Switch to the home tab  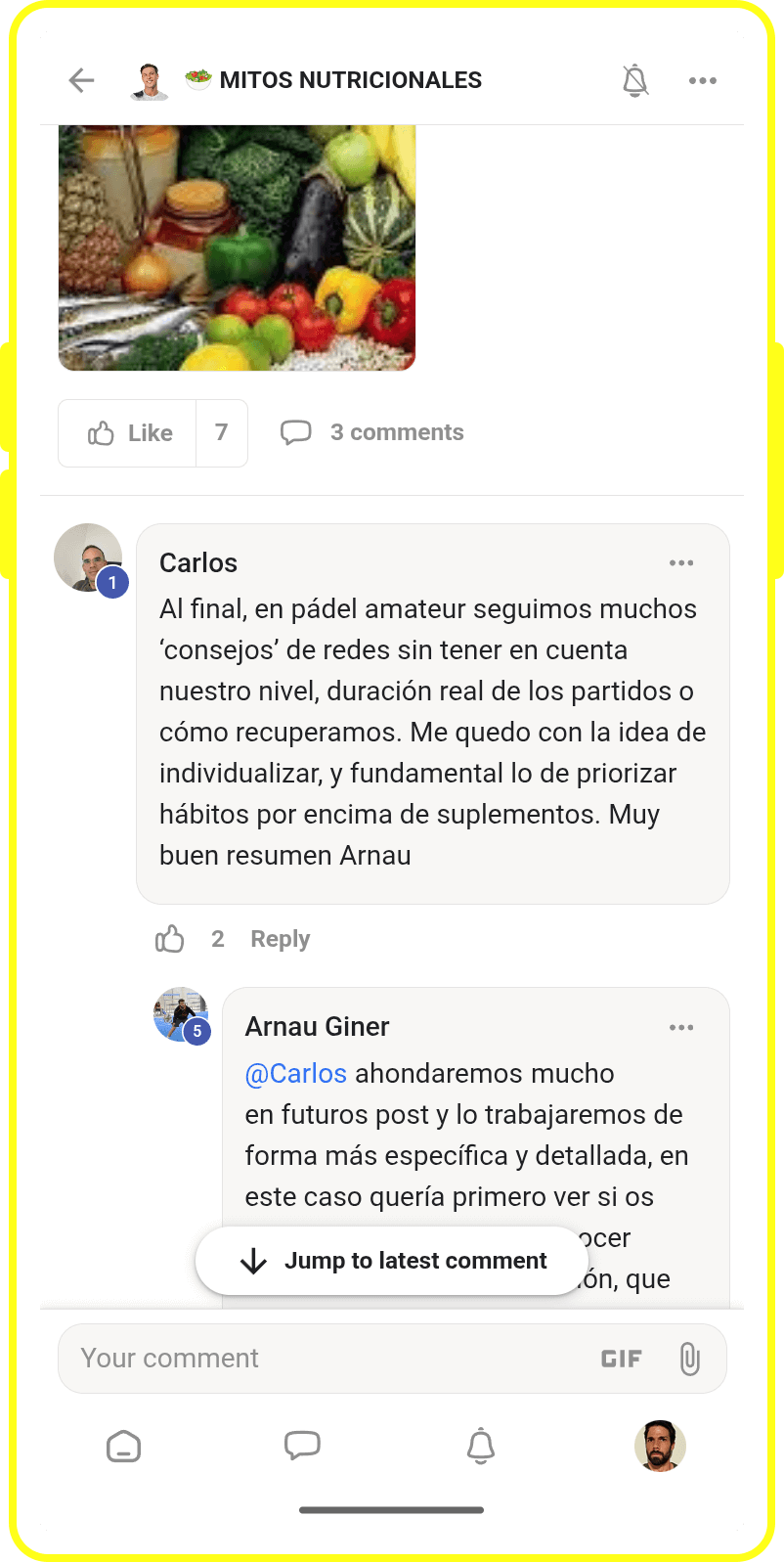[x=124, y=1446]
